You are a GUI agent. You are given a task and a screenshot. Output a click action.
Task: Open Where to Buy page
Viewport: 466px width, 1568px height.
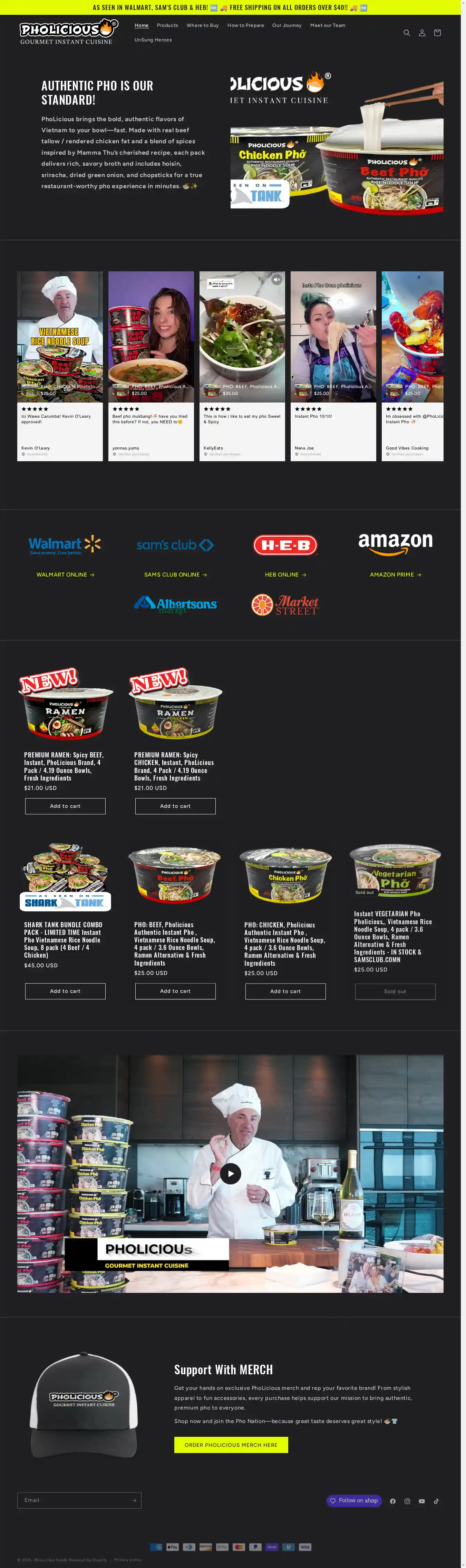point(203,26)
